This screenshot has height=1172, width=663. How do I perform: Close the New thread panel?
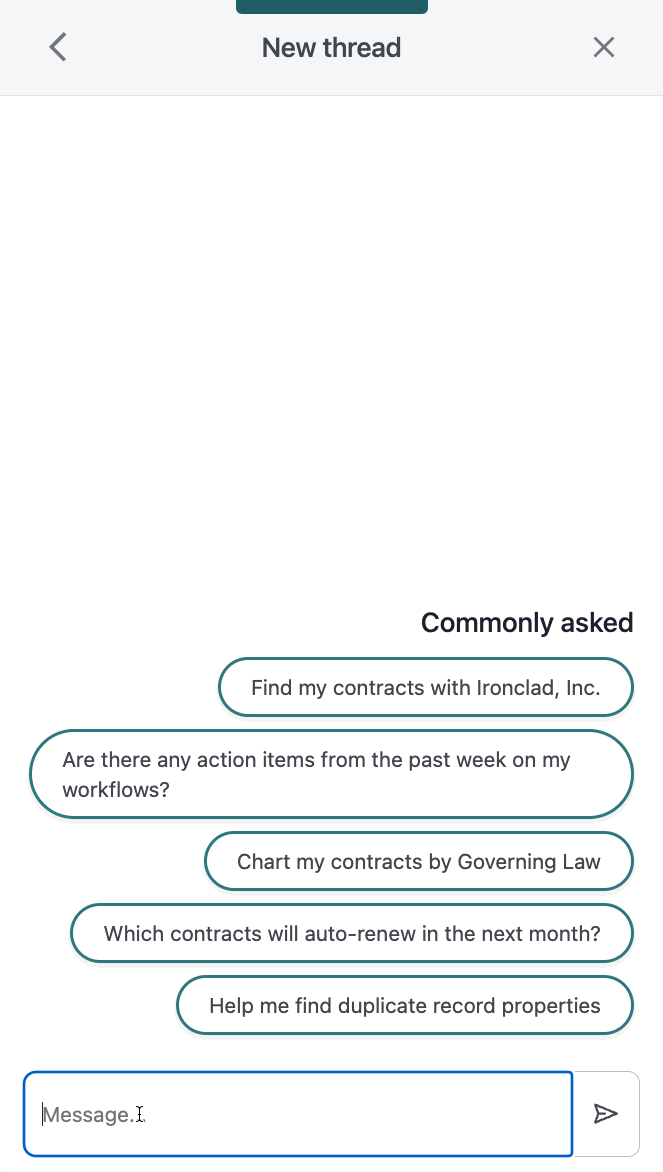pyautogui.click(x=604, y=47)
